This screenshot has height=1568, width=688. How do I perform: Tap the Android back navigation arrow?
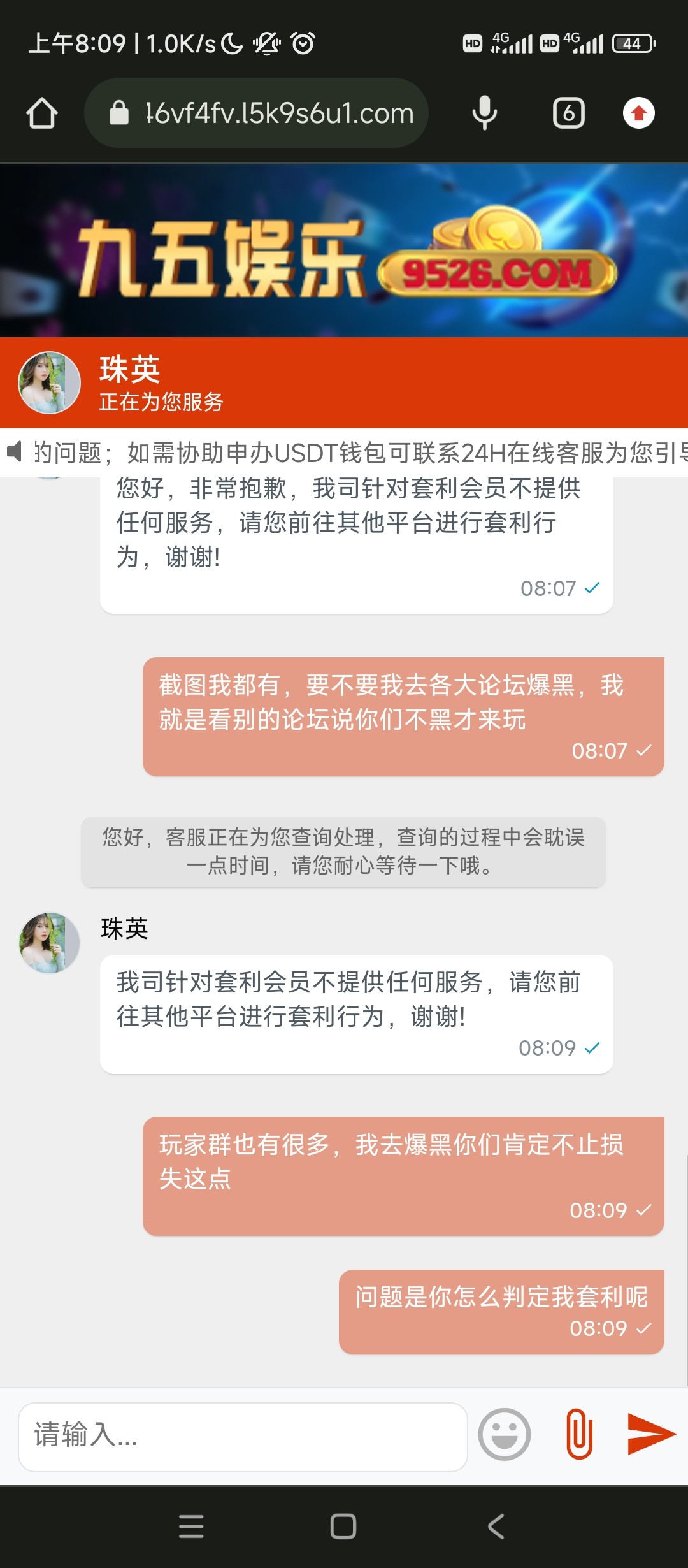[496, 1528]
